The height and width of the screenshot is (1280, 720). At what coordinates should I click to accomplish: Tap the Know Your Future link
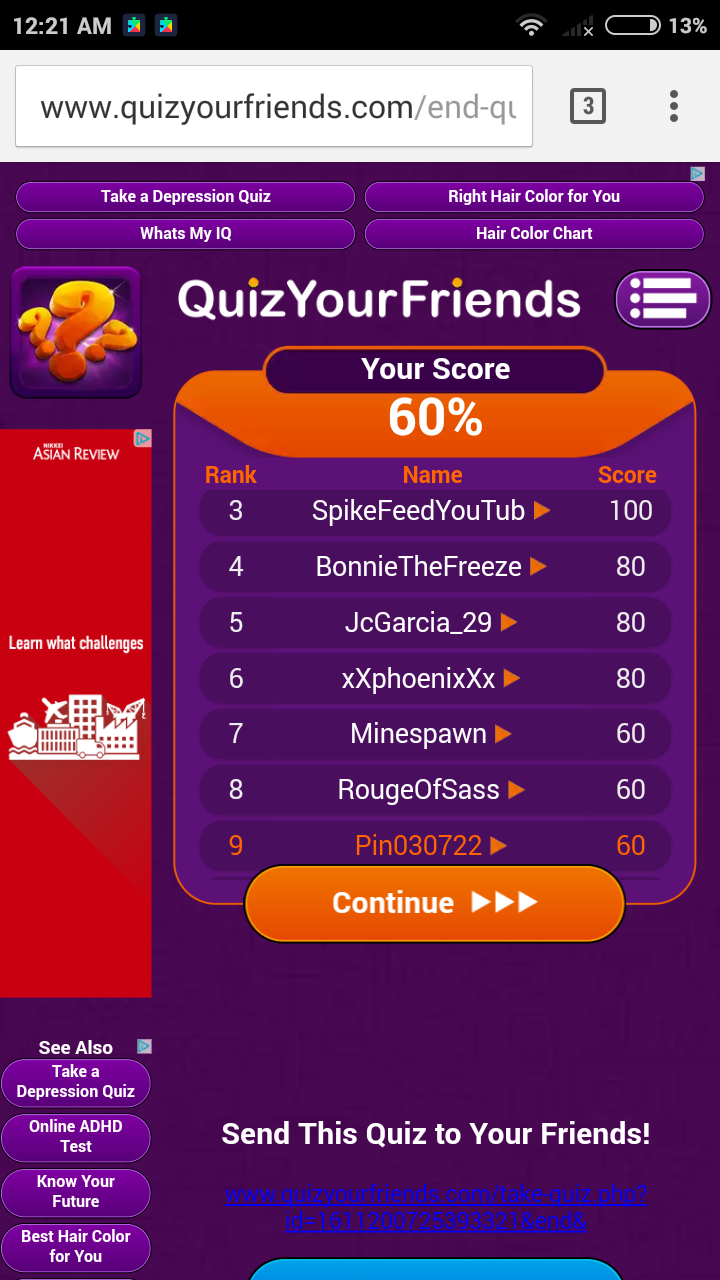(76, 1192)
